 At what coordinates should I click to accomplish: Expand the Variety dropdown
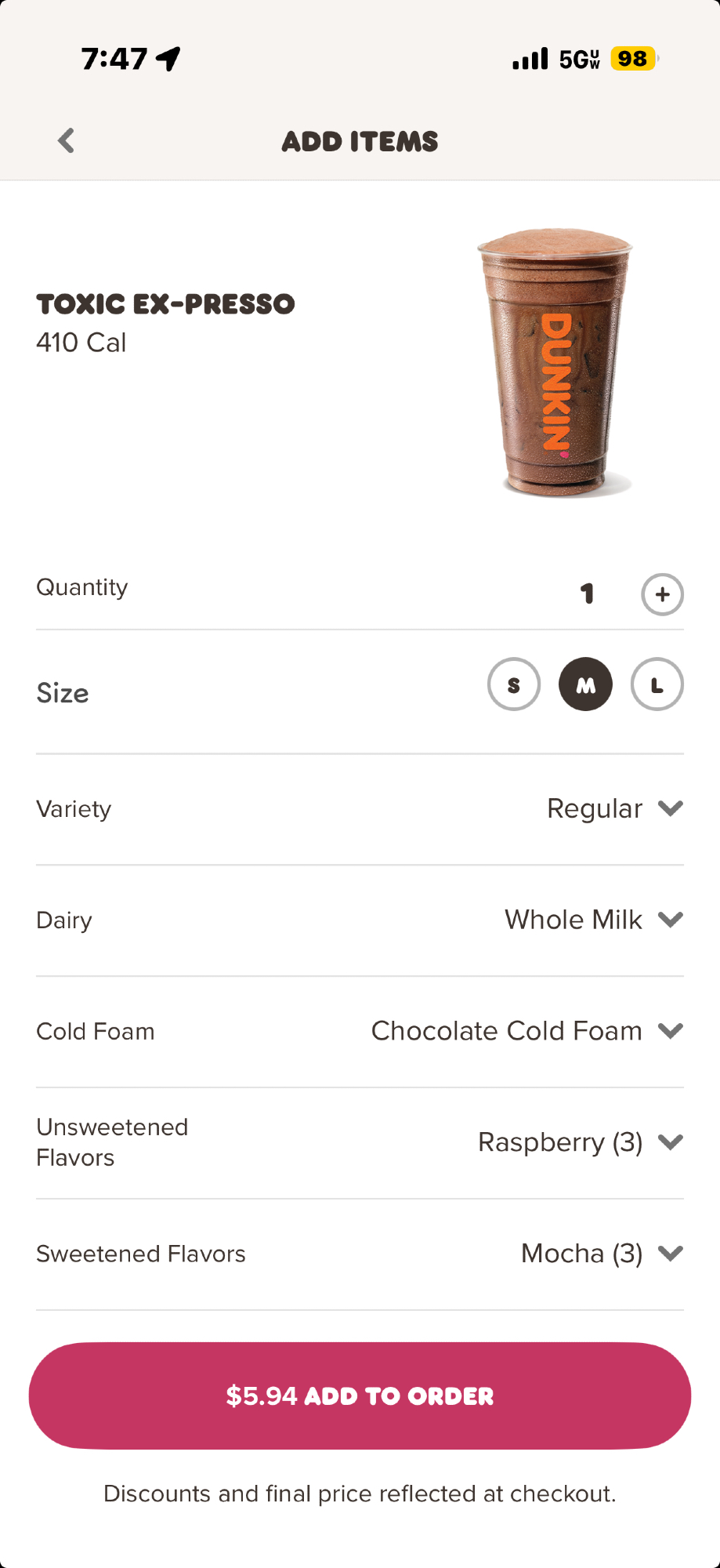tap(614, 809)
